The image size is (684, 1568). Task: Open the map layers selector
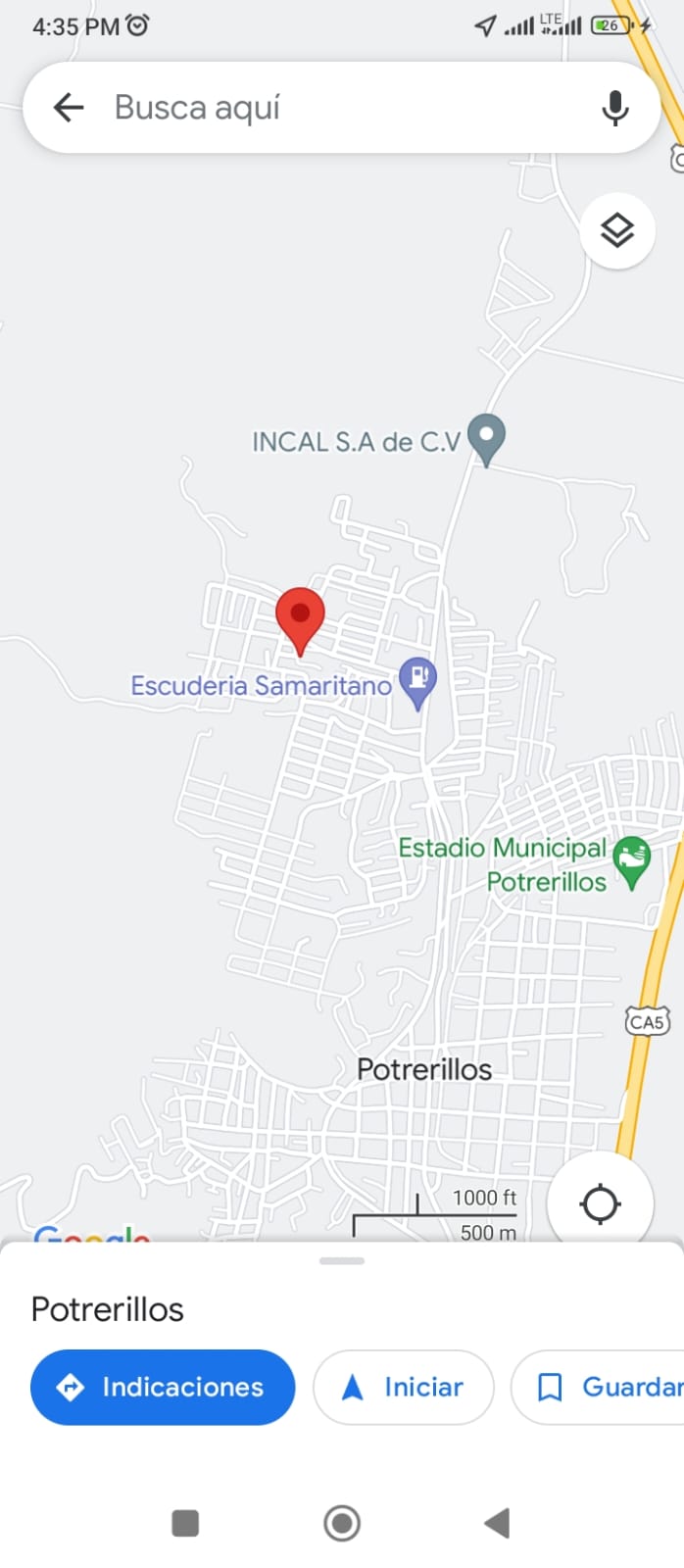pyautogui.click(x=617, y=231)
